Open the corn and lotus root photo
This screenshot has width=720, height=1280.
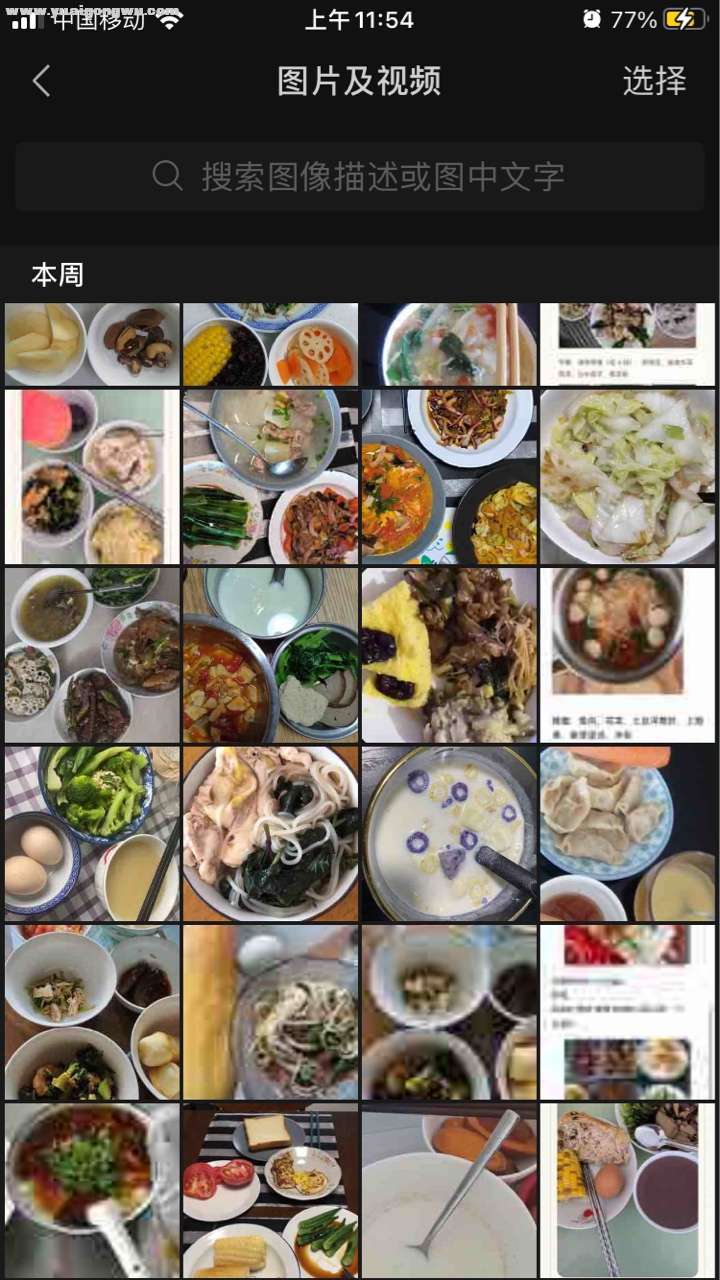coord(270,345)
